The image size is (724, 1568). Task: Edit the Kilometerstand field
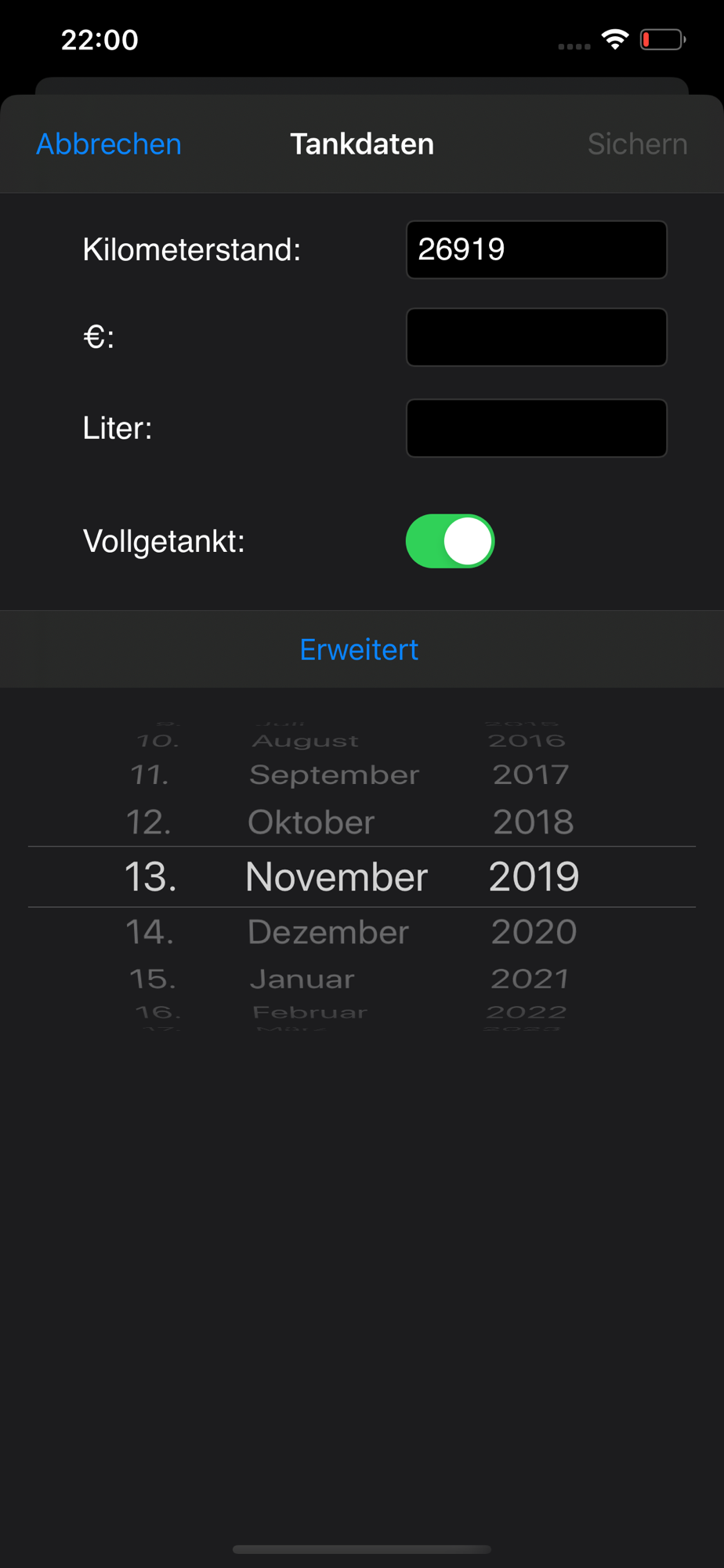(537, 249)
